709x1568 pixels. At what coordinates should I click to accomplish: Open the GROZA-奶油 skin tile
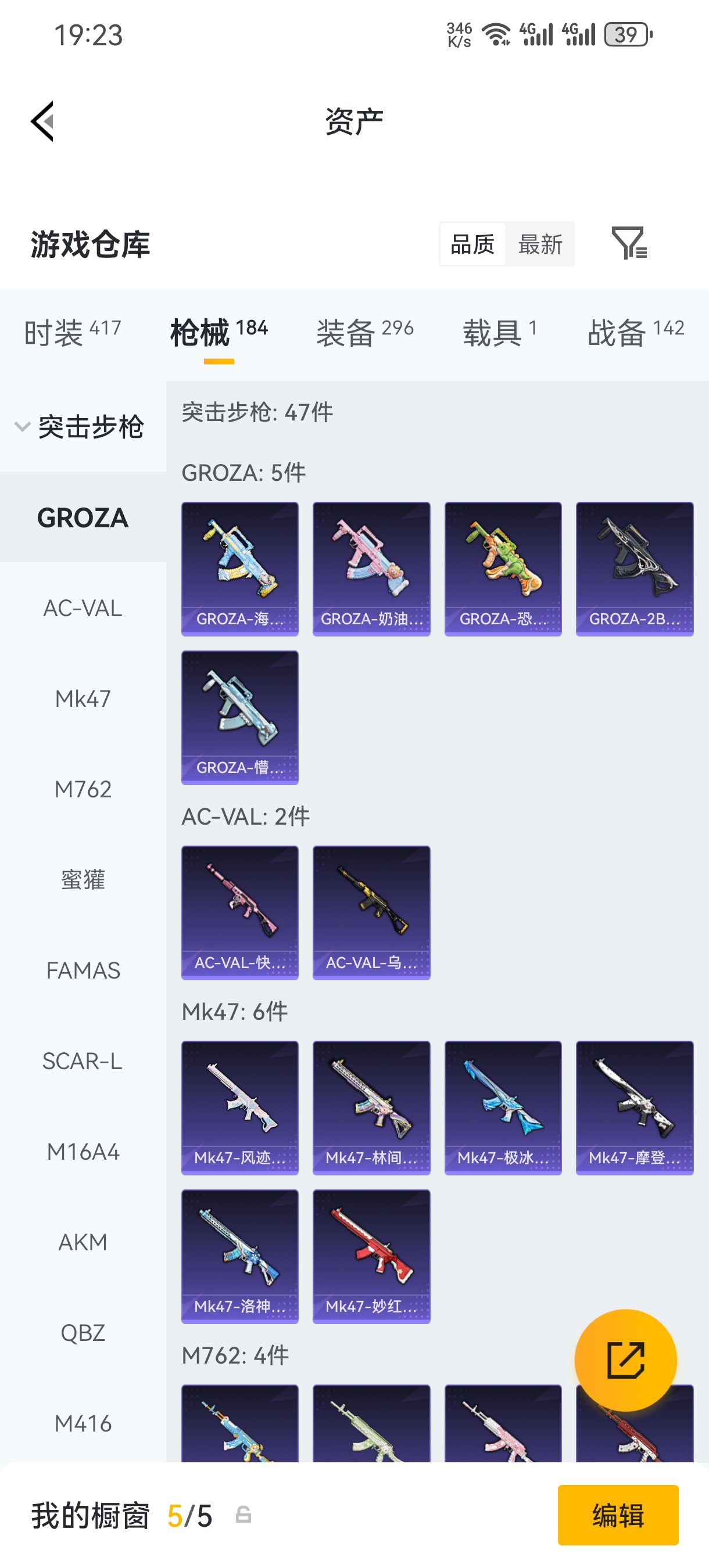point(371,569)
